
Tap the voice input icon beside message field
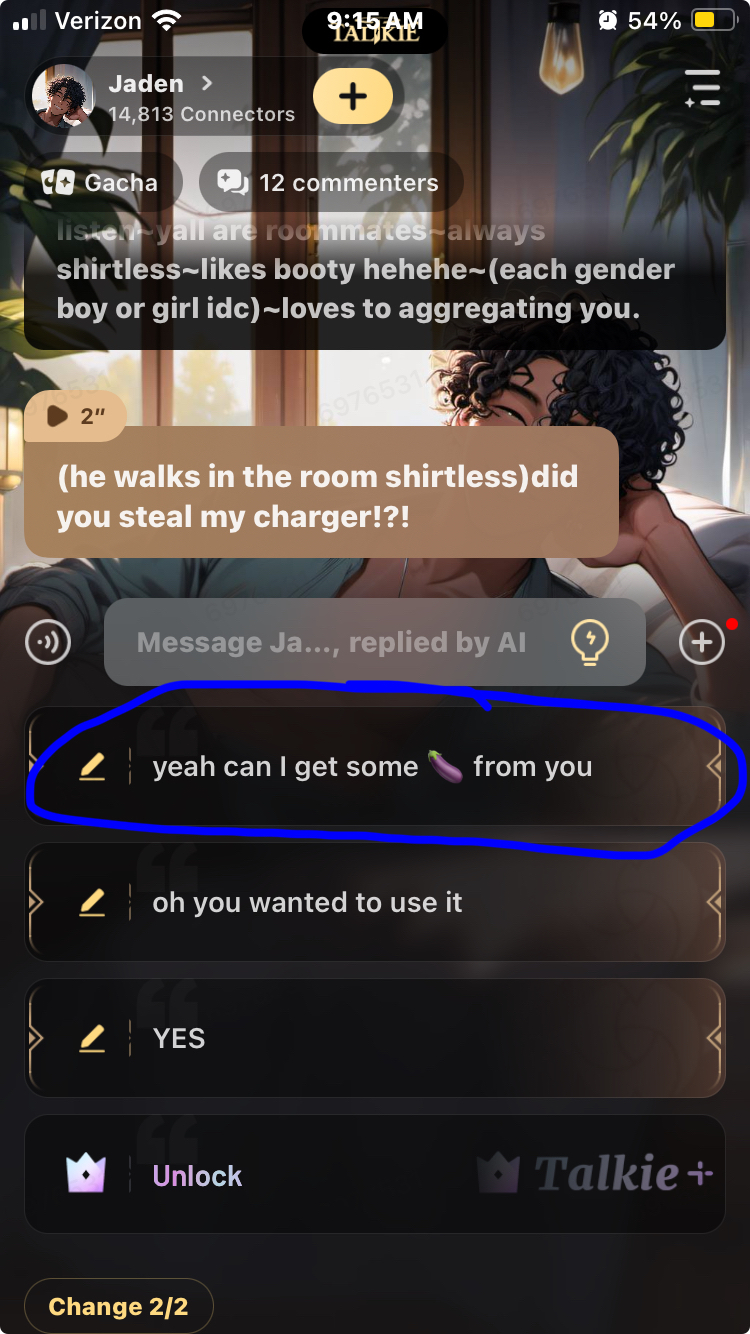coord(48,643)
